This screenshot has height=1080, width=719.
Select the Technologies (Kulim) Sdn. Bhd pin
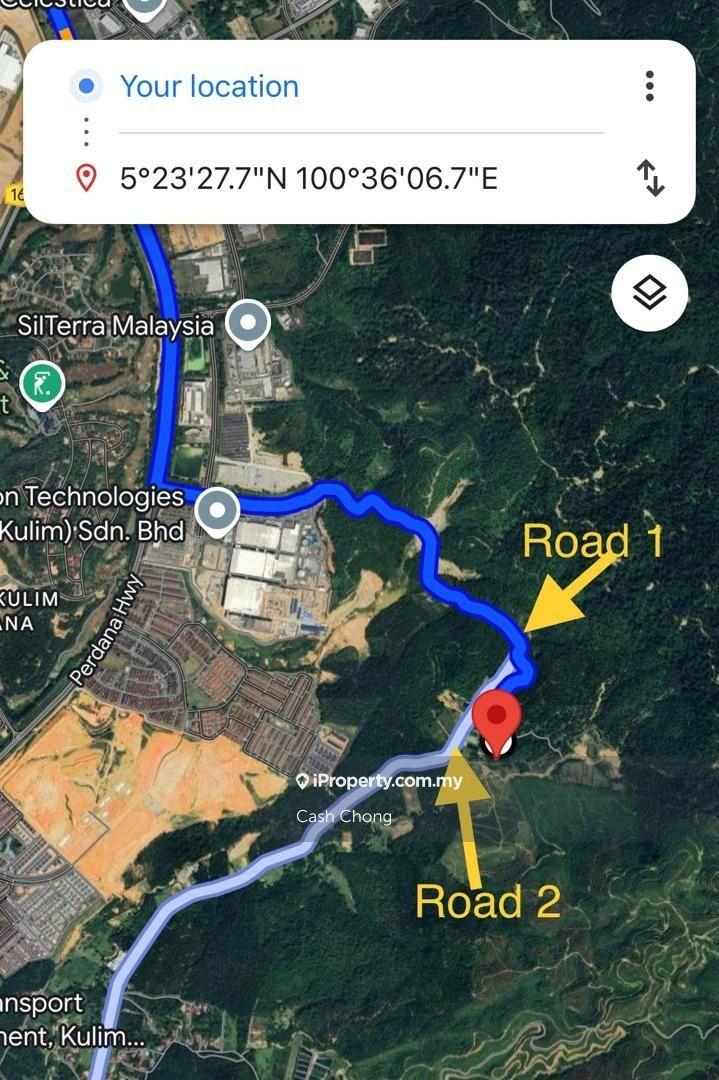pyautogui.click(x=217, y=510)
